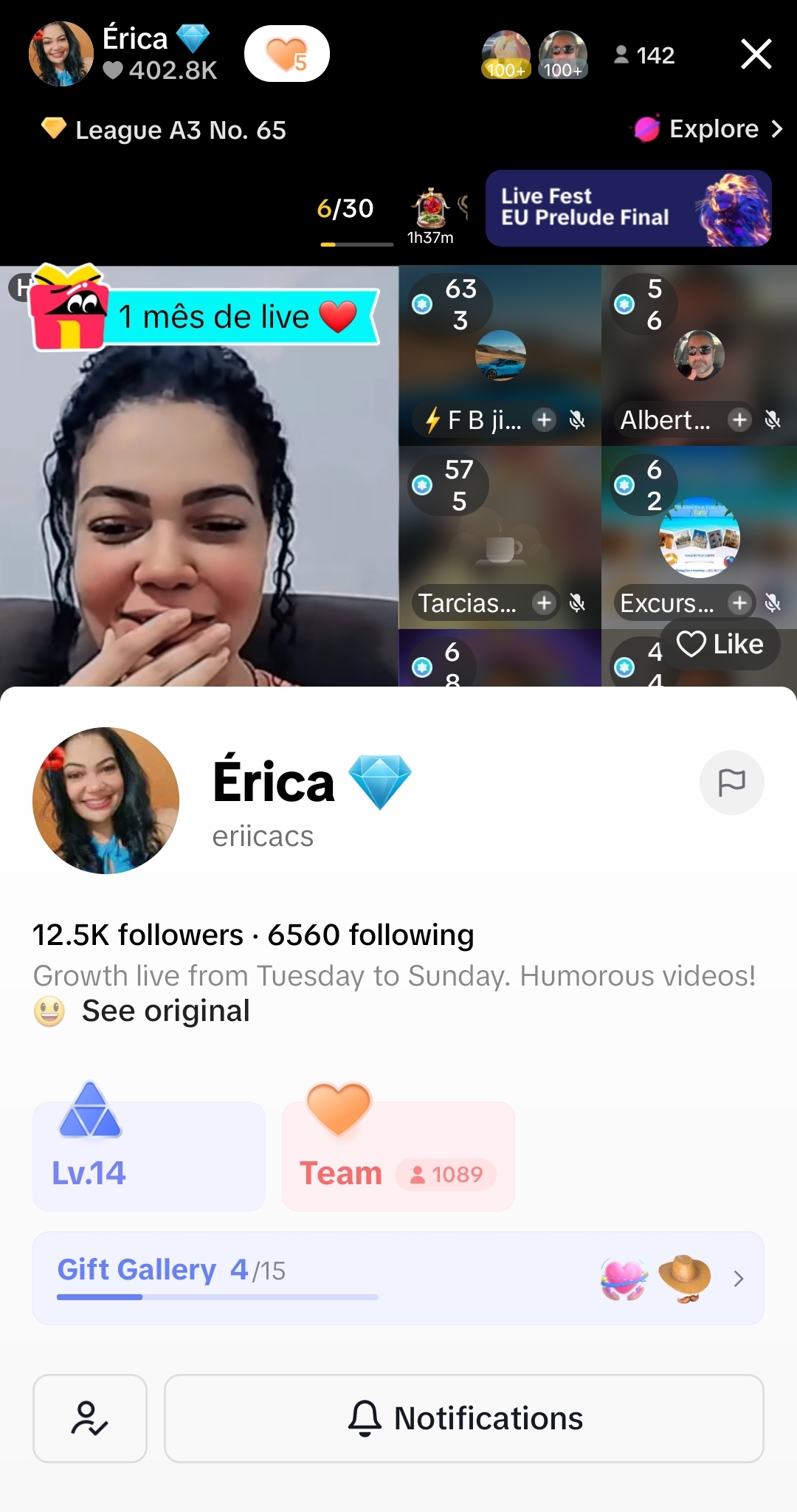
Task: Report Érica using the flag icon
Action: pyautogui.click(x=731, y=783)
